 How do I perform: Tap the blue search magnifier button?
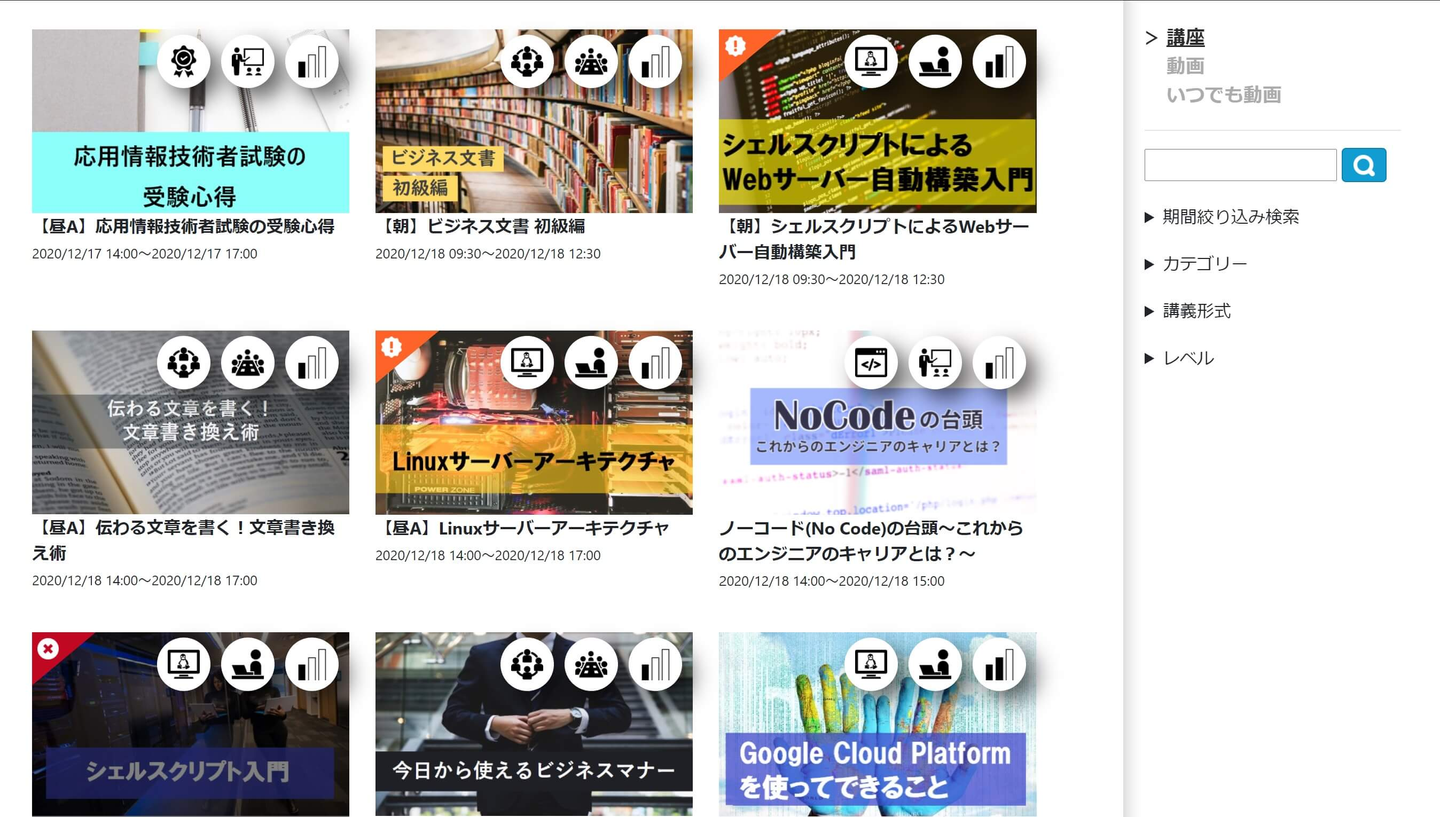pos(1363,165)
